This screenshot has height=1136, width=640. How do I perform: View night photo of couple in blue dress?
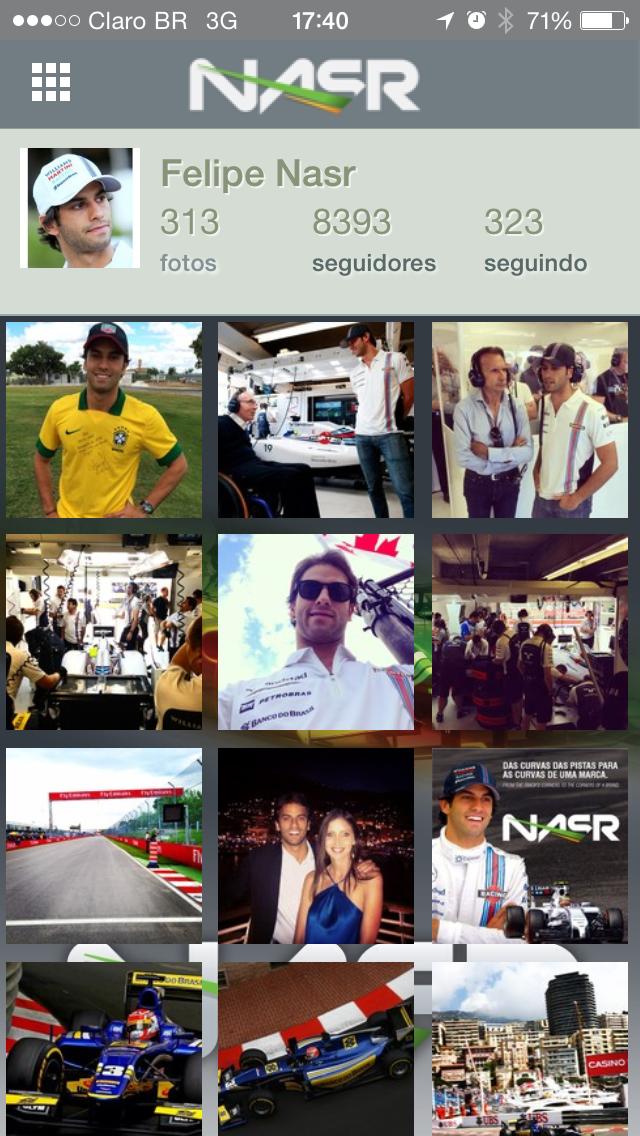click(316, 846)
